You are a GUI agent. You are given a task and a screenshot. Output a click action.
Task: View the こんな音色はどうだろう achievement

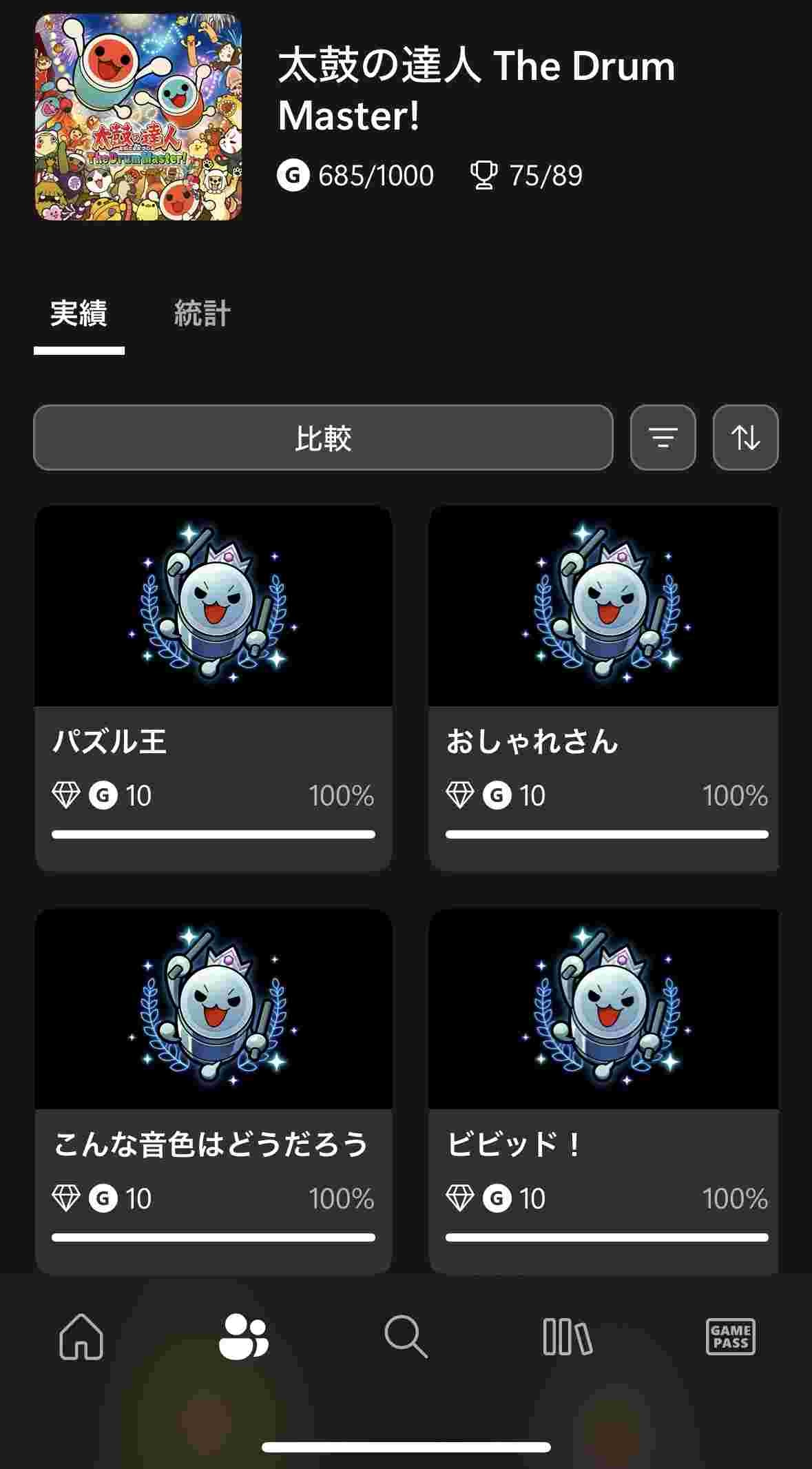point(214,1092)
